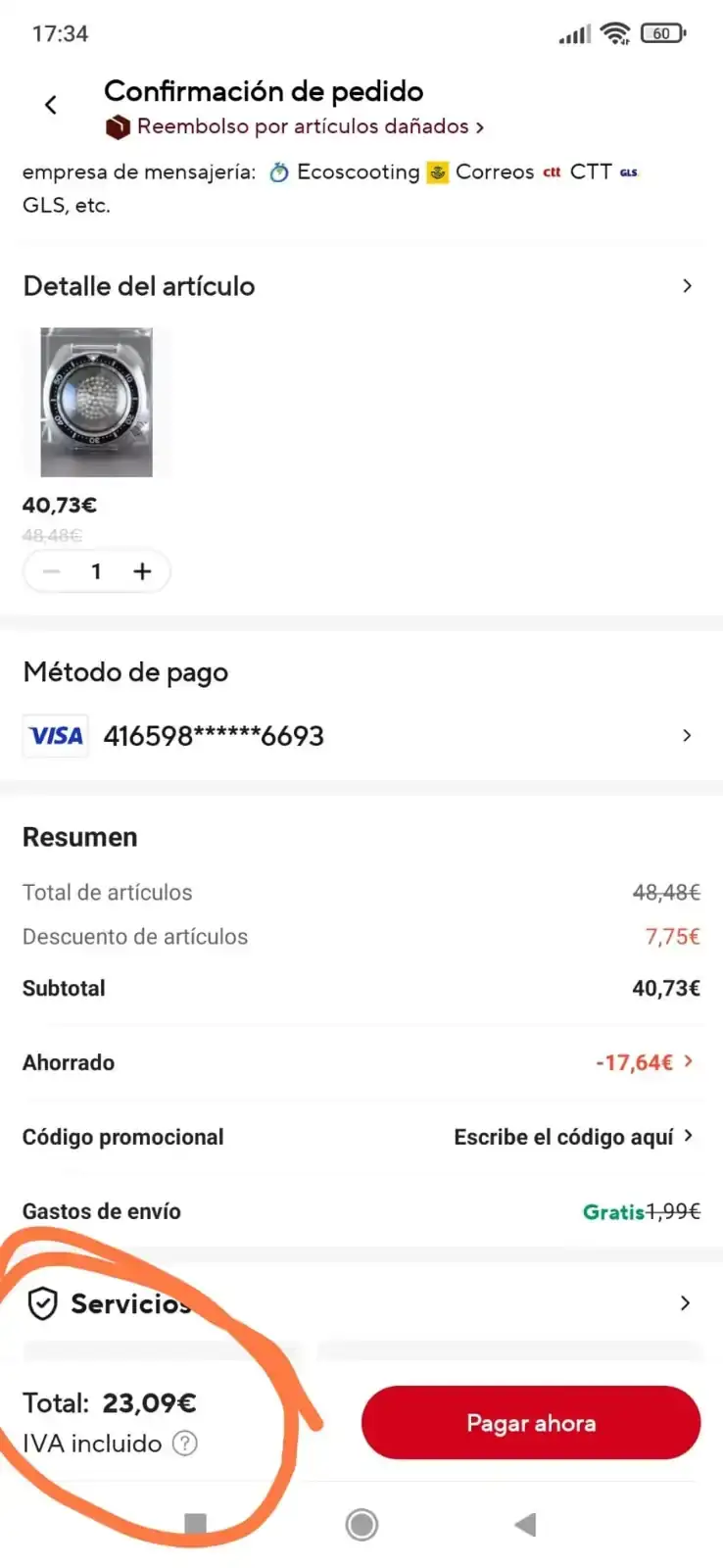
Task: Decrease item quantity with minus button
Action: (53, 571)
